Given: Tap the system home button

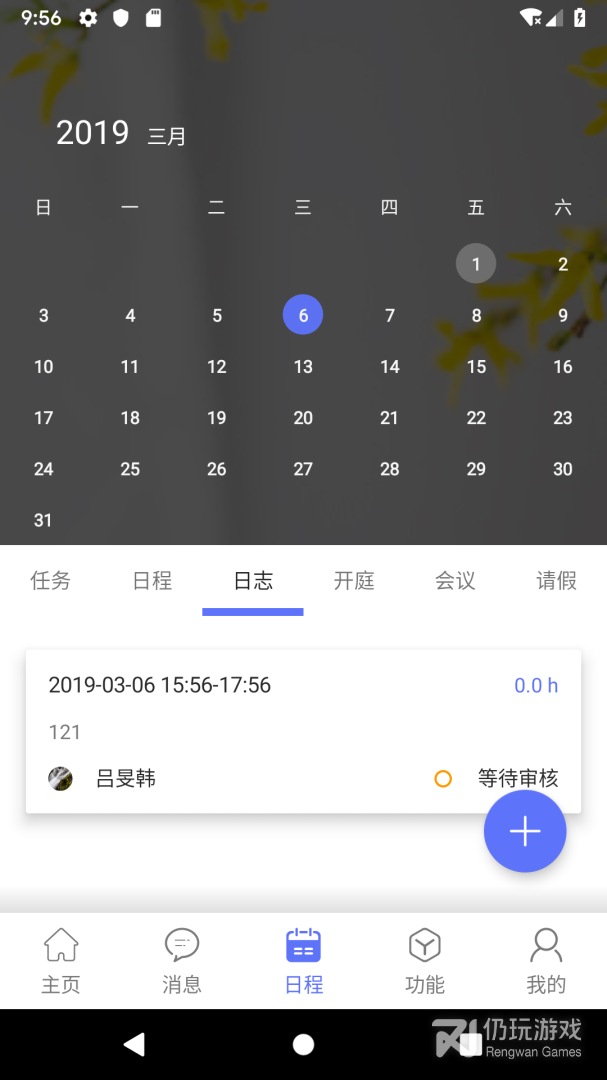Looking at the screenshot, I should [303, 1045].
